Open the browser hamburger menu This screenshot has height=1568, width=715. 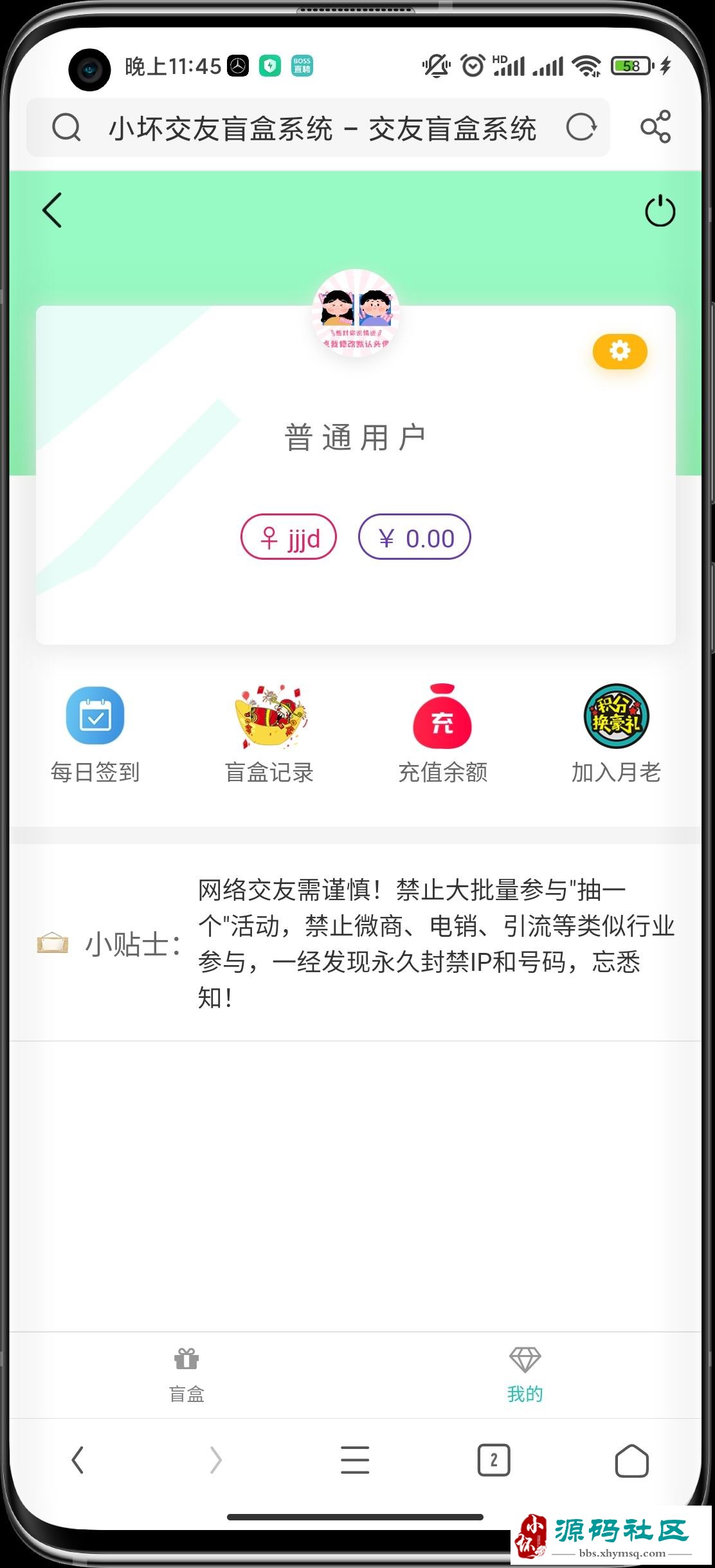355,1460
